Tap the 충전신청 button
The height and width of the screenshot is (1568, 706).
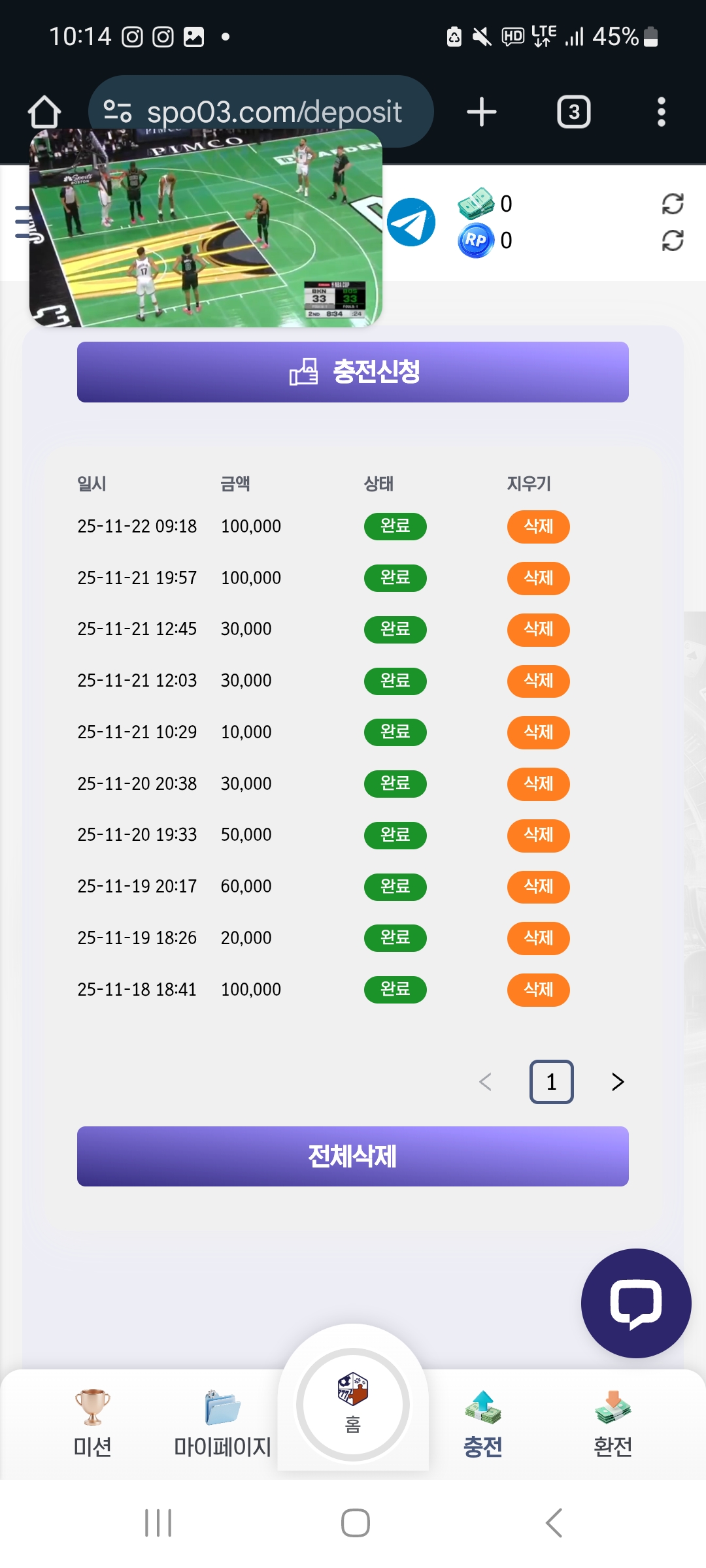[353, 372]
